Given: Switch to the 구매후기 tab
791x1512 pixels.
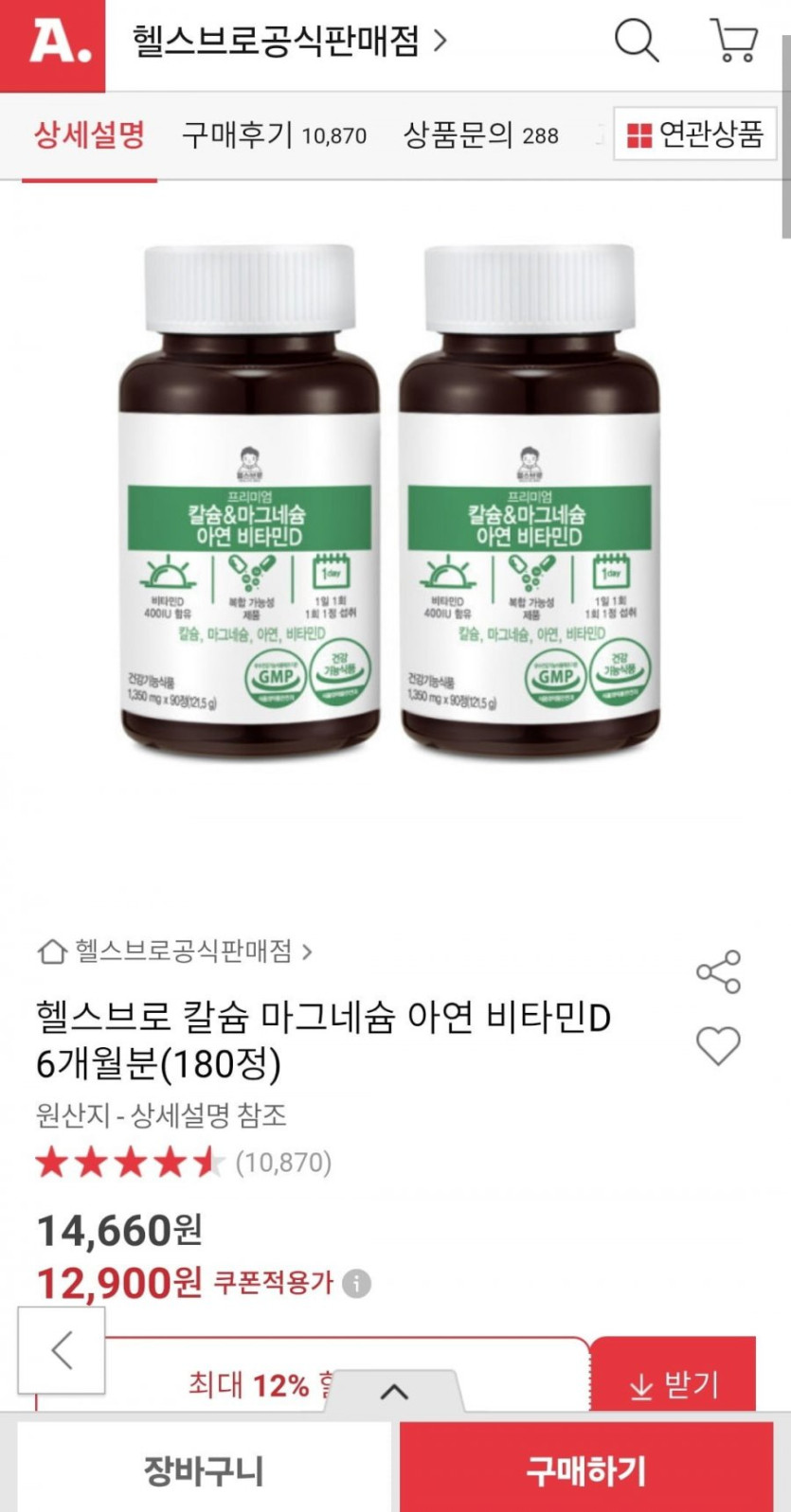Looking at the screenshot, I should click(x=274, y=135).
